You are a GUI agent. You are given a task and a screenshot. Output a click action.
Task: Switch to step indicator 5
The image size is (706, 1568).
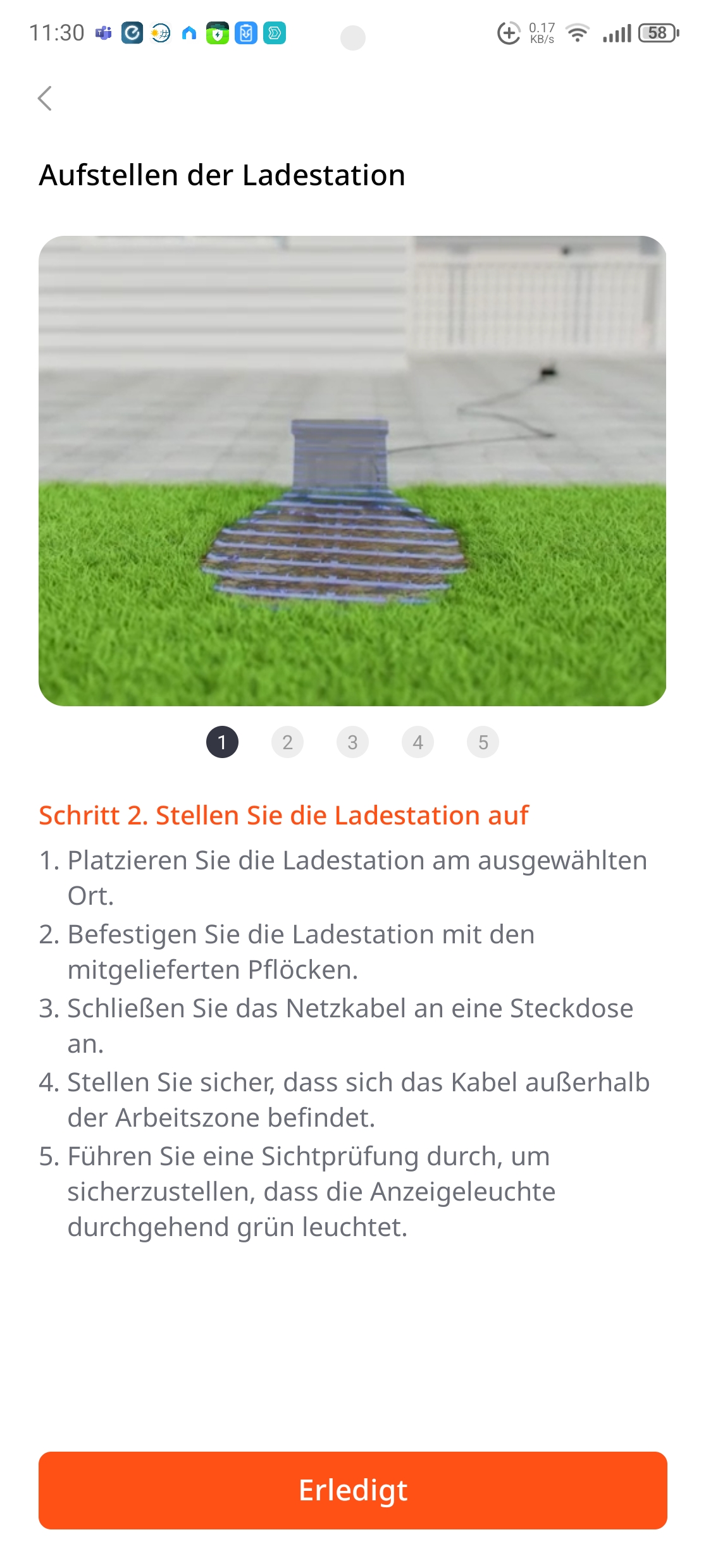[483, 742]
